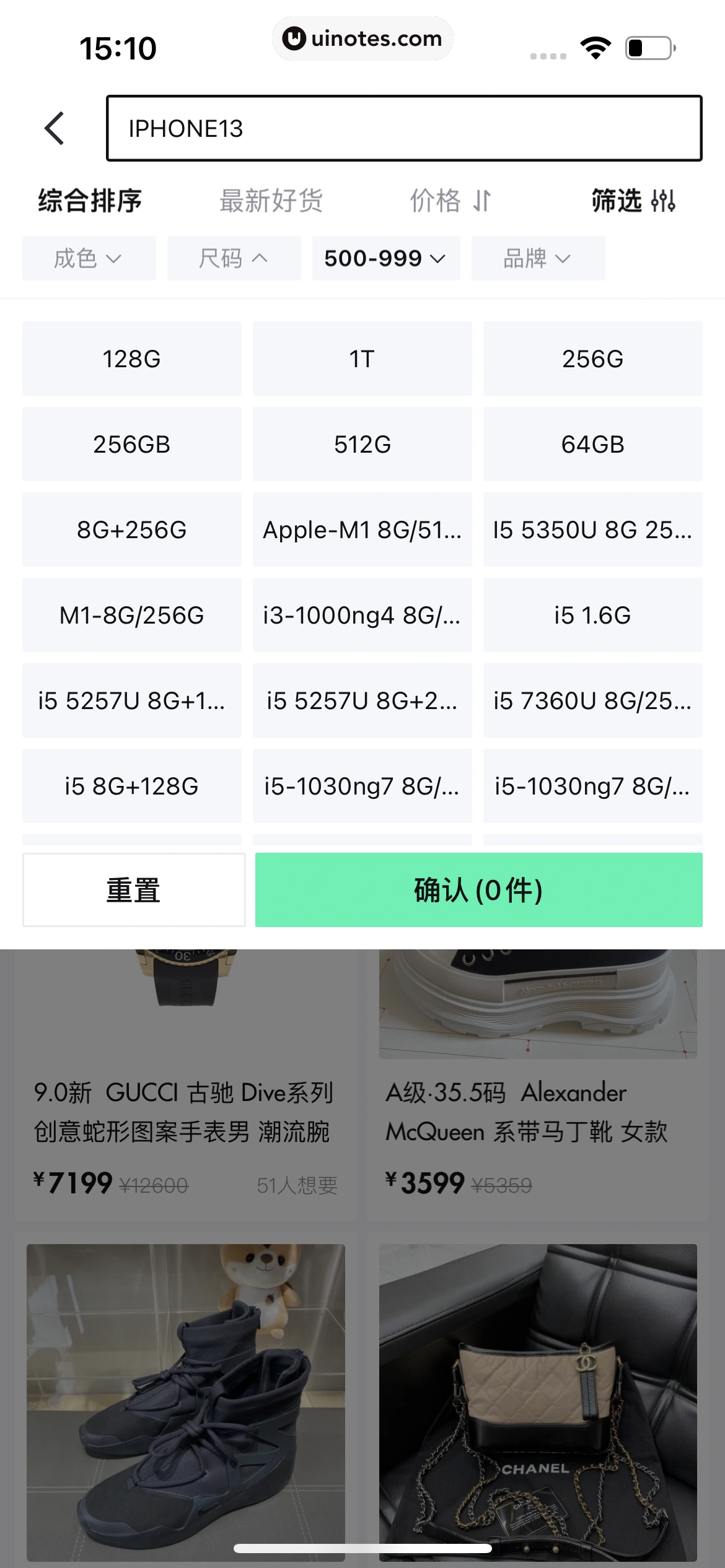
Task: Open the 品牌 brand dropdown
Action: coord(538,258)
